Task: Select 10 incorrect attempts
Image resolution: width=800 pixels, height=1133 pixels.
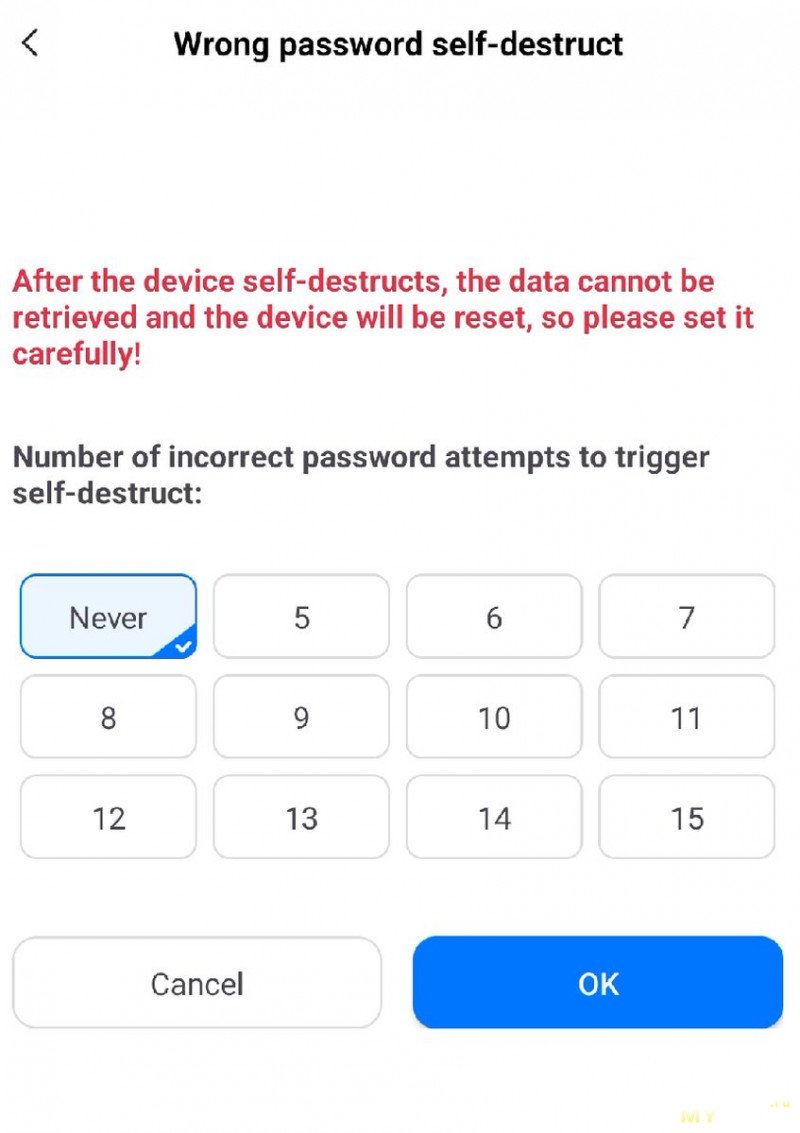Action: (494, 717)
